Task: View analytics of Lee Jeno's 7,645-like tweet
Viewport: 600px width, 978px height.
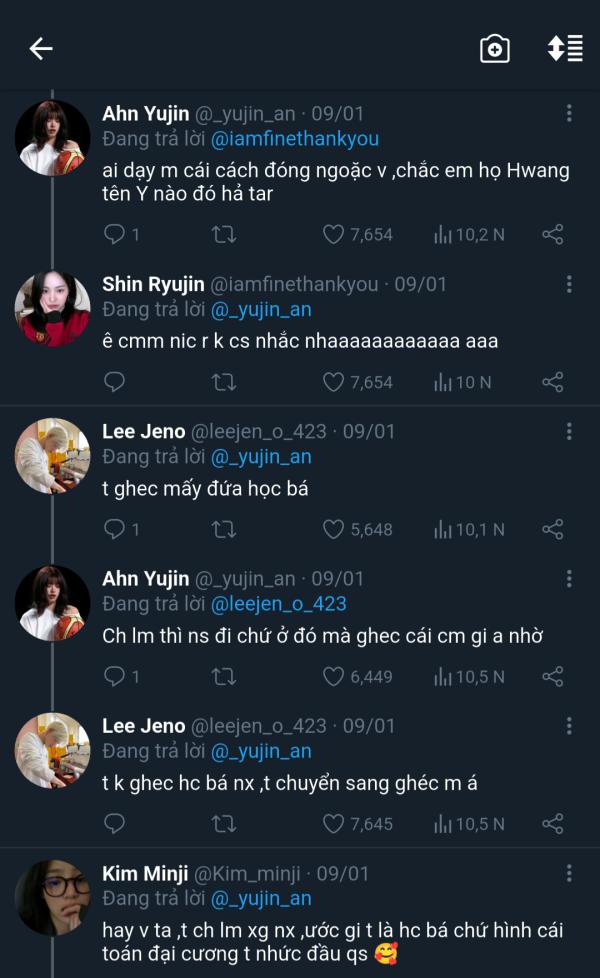Action: [468, 824]
